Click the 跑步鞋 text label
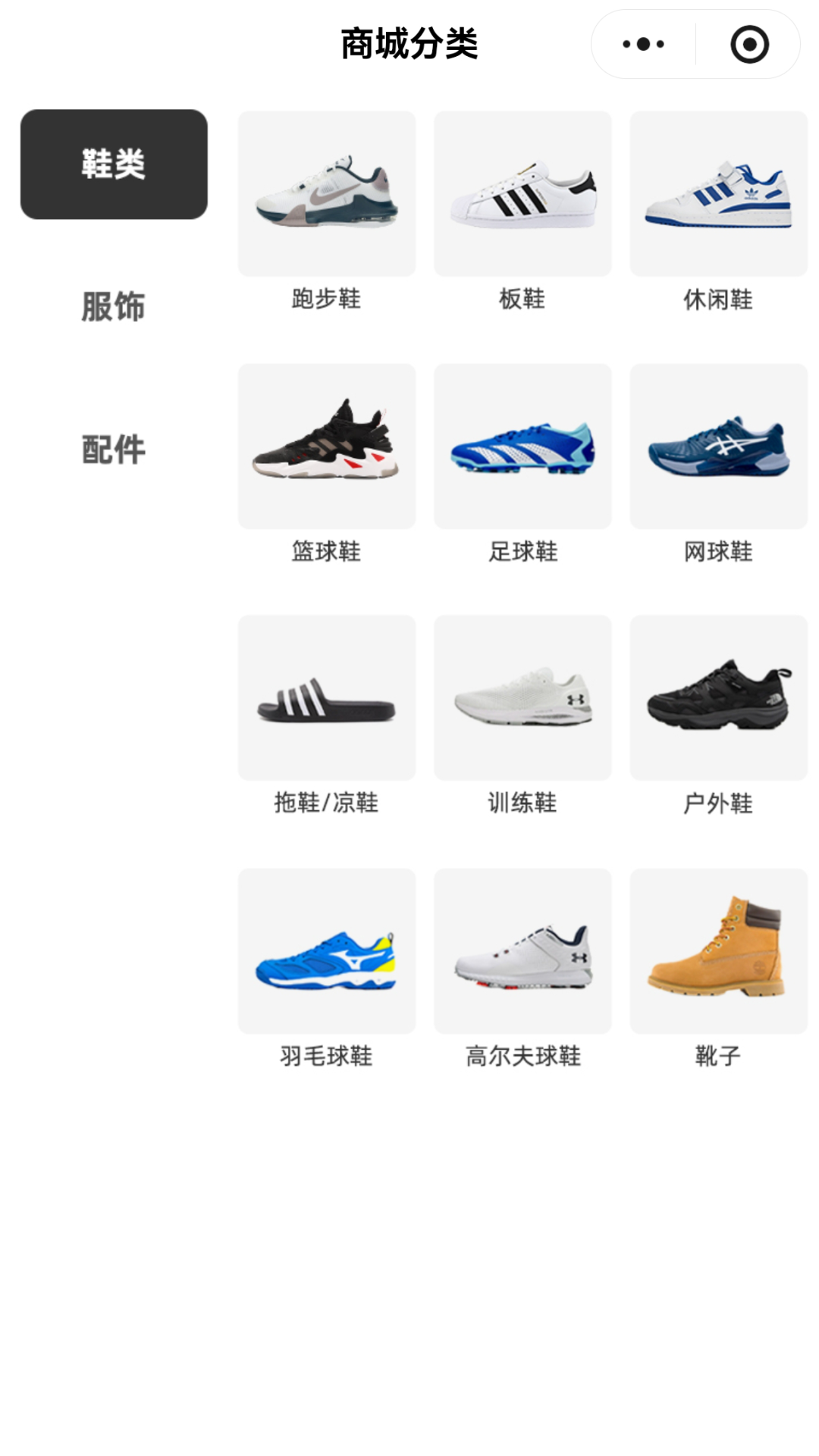Viewport: 819px width, 1456px height. coord(326,300)
